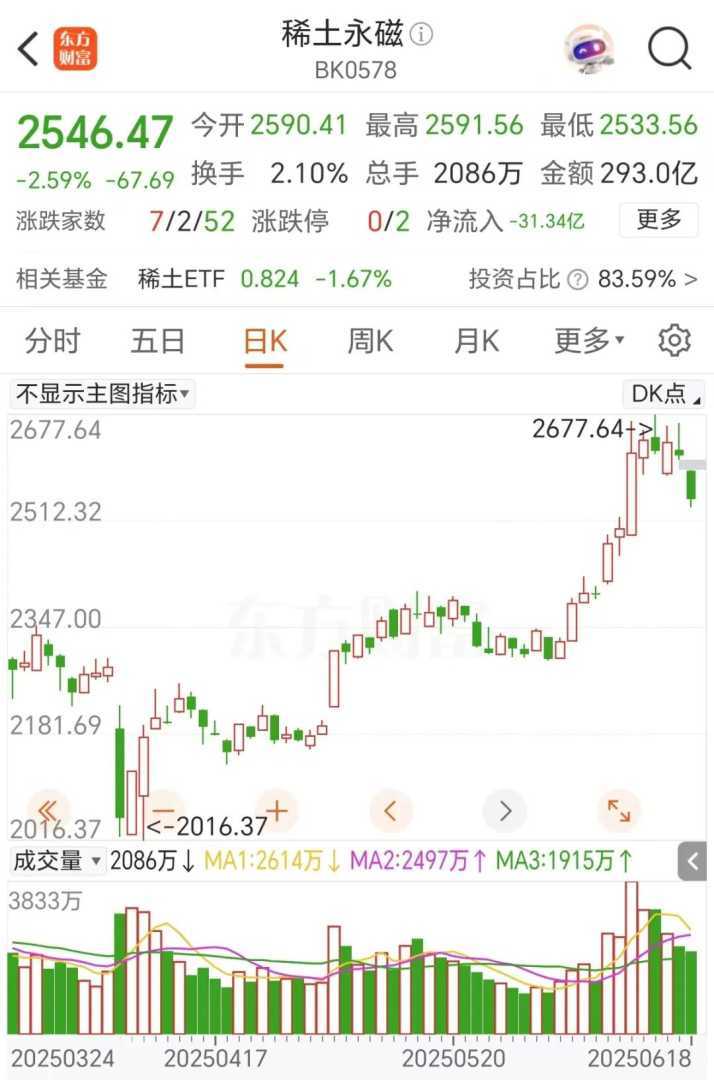
Task: Switch to the 周K chart tab
Action: (370, 341)
